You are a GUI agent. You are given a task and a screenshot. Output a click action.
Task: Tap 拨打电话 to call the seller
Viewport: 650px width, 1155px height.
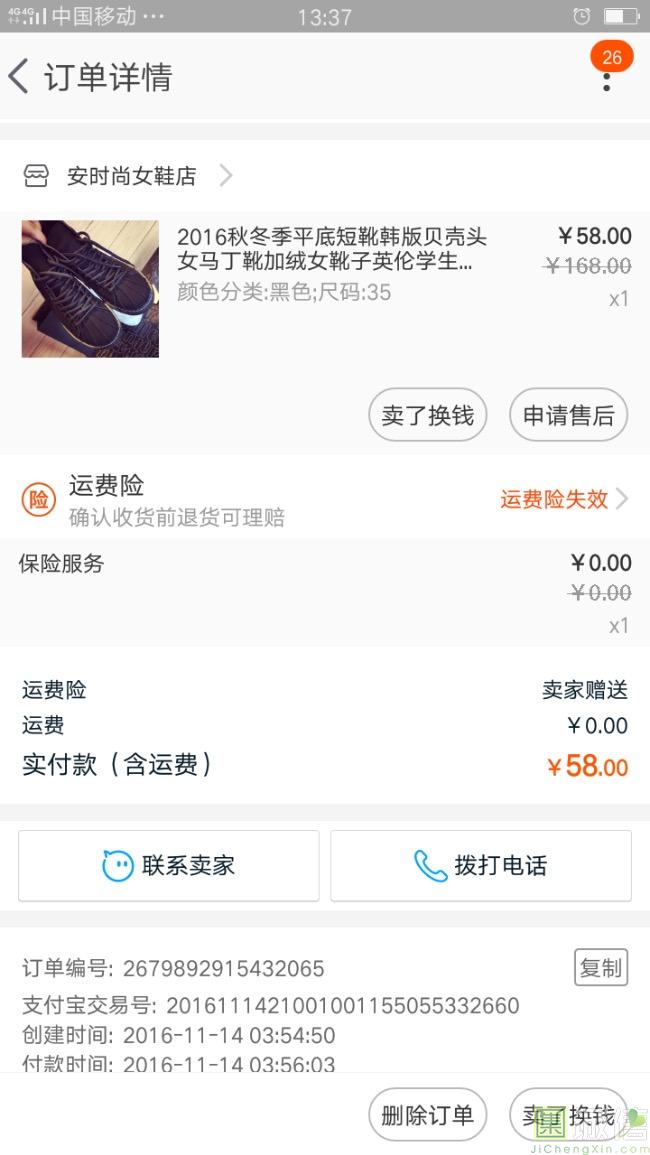(481, 865)
